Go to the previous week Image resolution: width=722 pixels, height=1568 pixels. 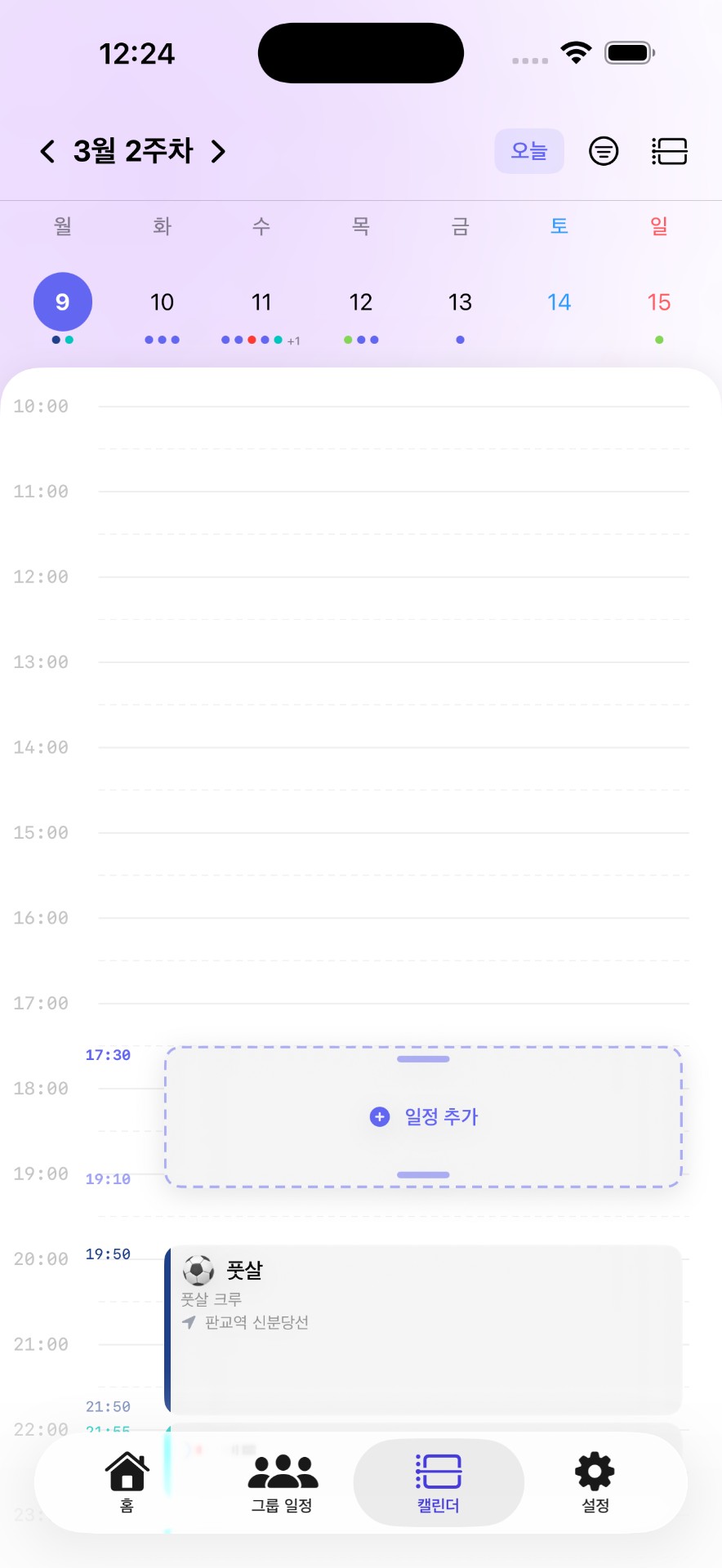47,151
